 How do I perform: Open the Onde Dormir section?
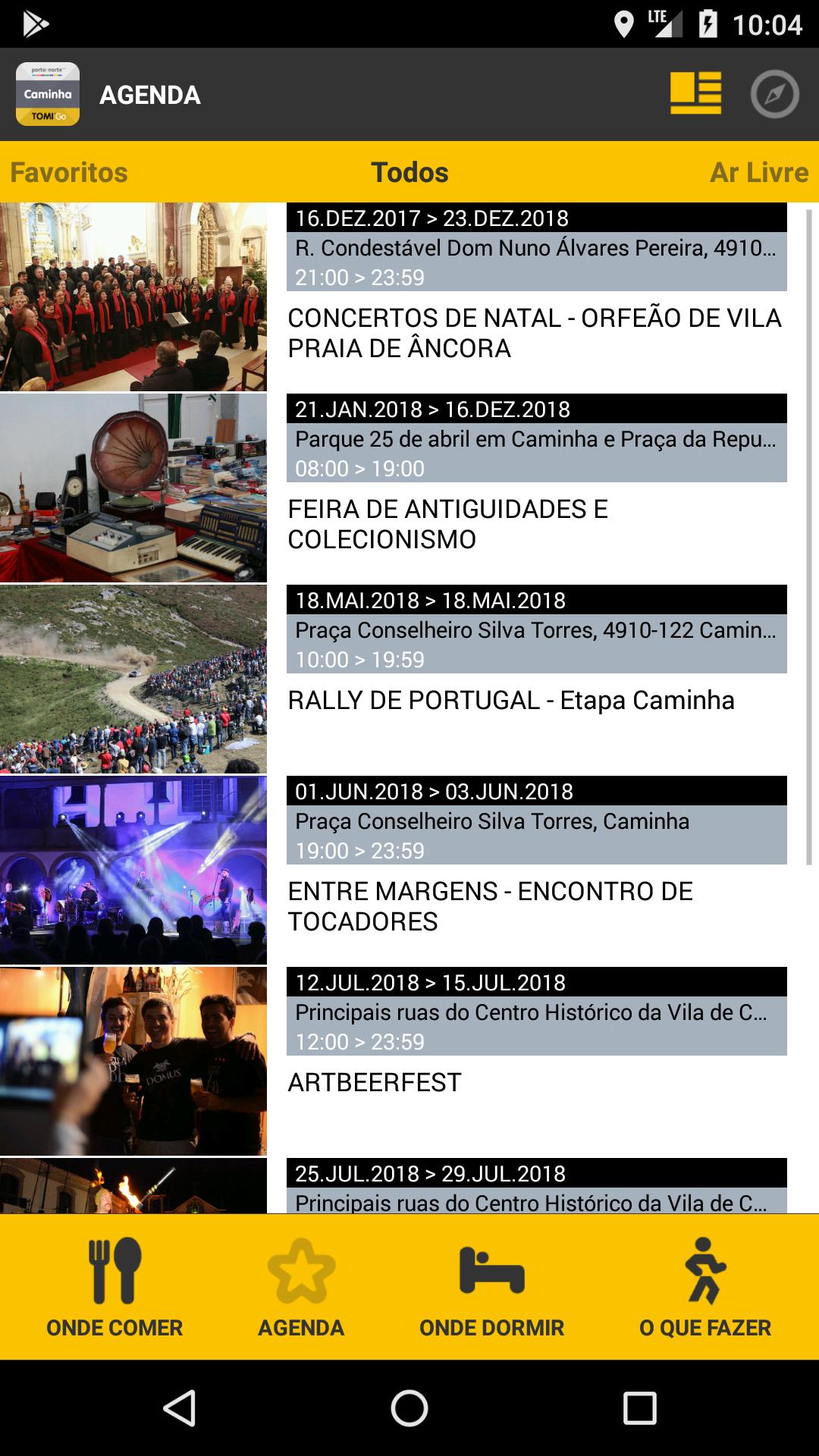(491, 1288)
